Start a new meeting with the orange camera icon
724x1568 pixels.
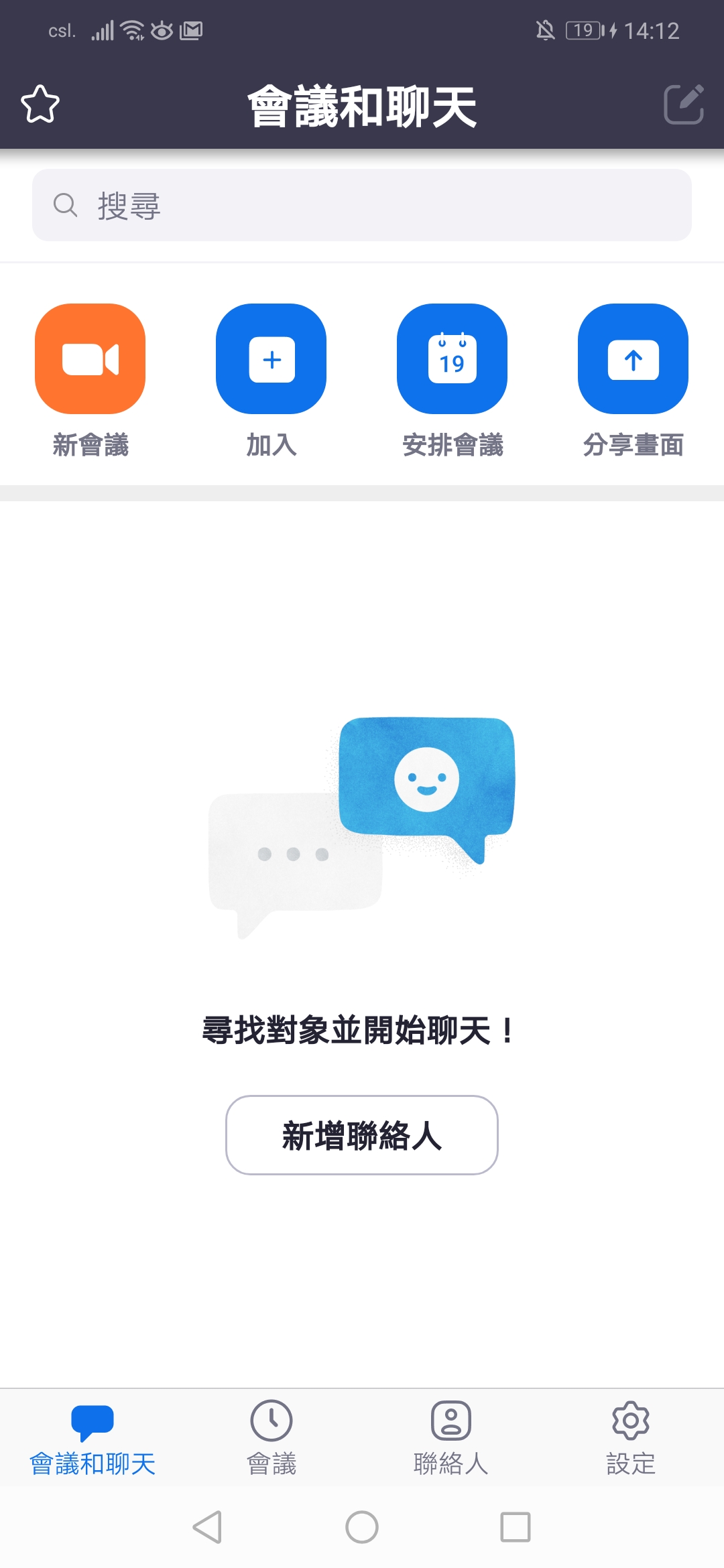[x=89, y=358]
